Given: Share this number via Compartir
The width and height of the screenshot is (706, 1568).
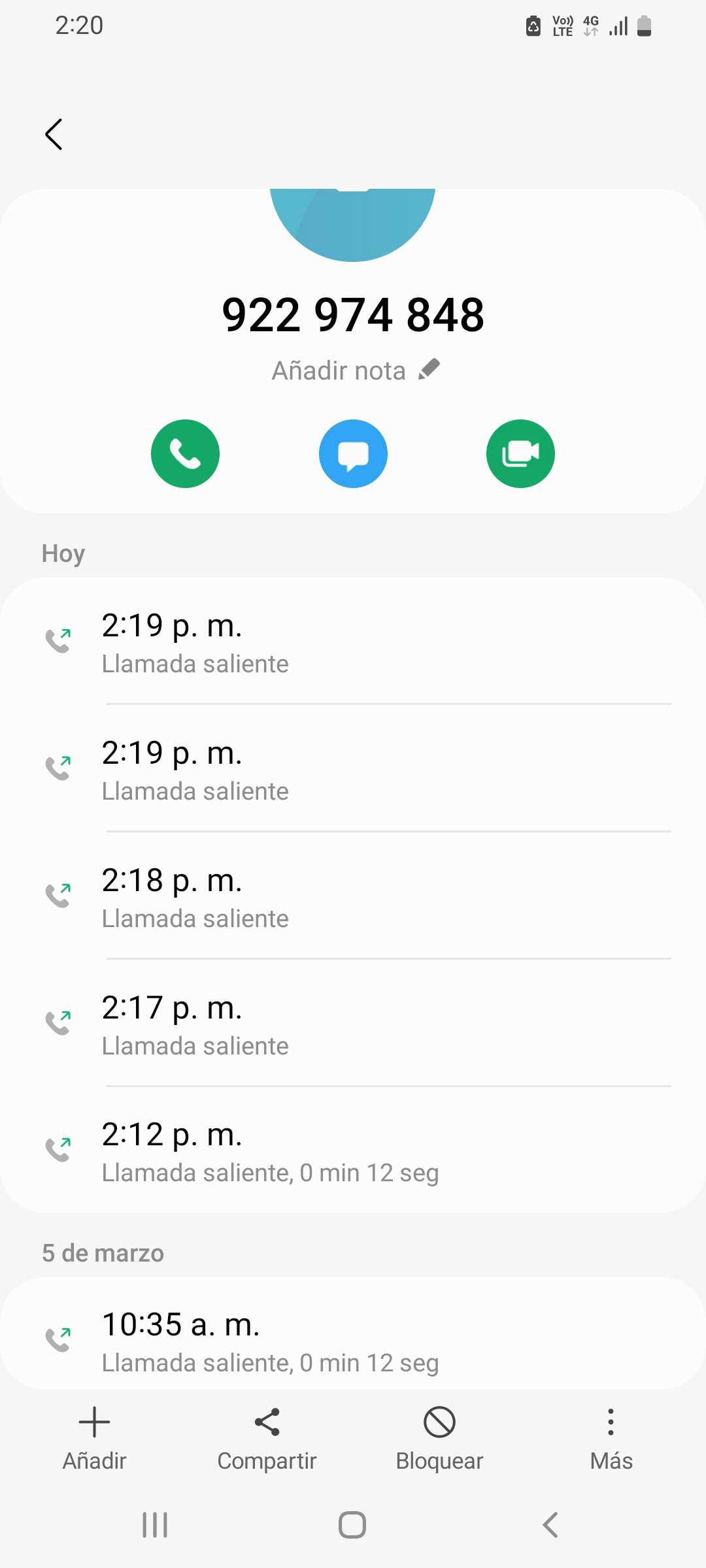Looking at the screenshot, I should tap(267, 1439).
